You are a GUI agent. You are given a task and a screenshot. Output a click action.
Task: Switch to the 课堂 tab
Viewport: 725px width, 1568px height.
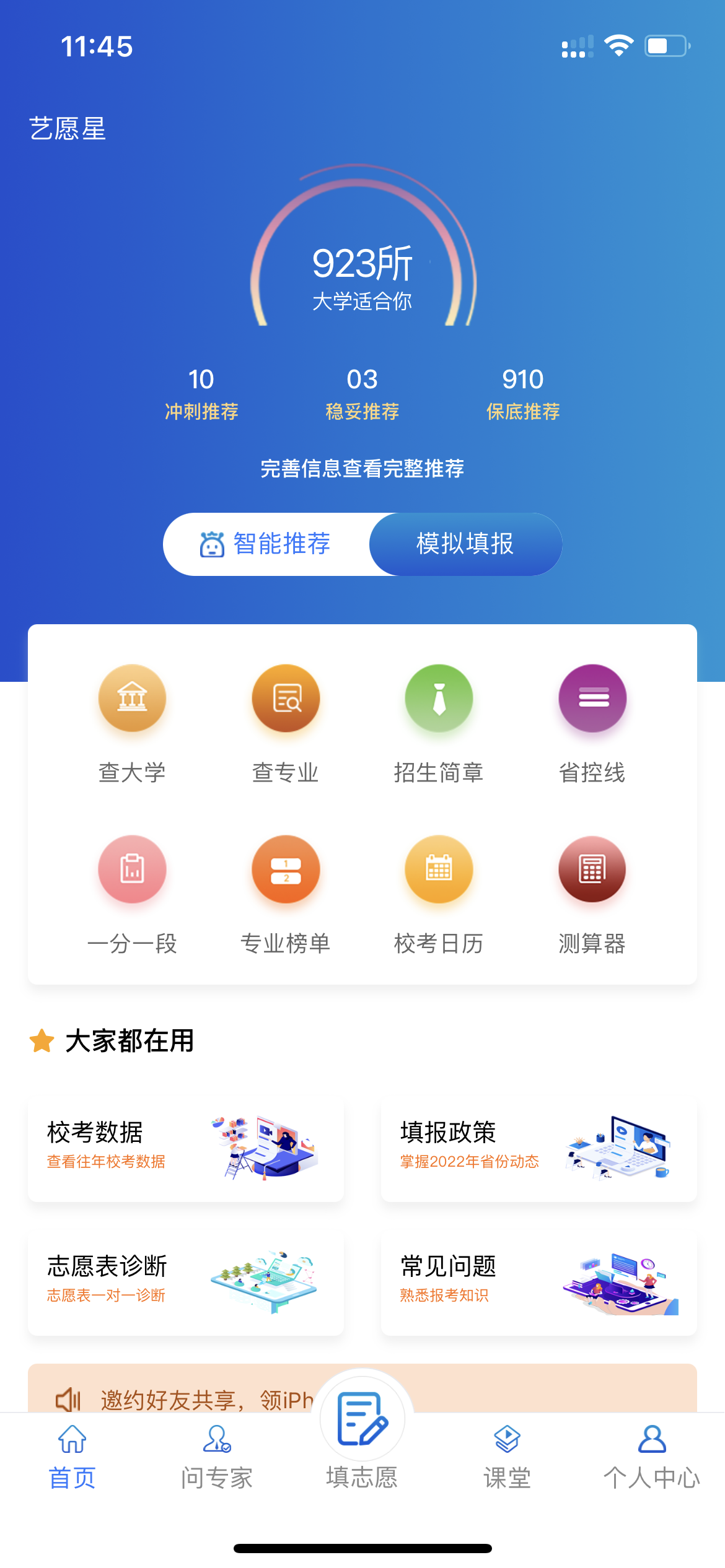pos(507,1455)
